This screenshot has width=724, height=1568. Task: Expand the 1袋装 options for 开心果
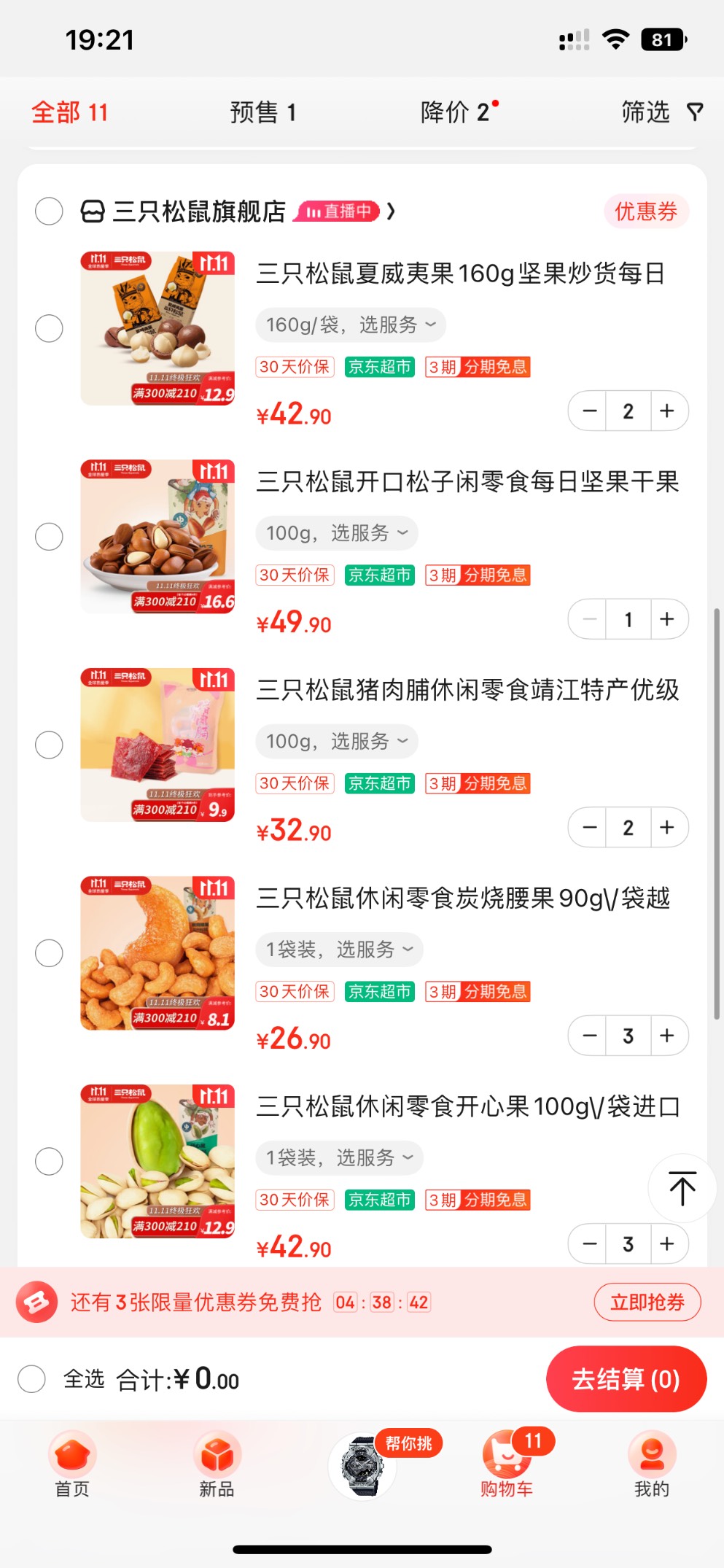coord(339,1157)
